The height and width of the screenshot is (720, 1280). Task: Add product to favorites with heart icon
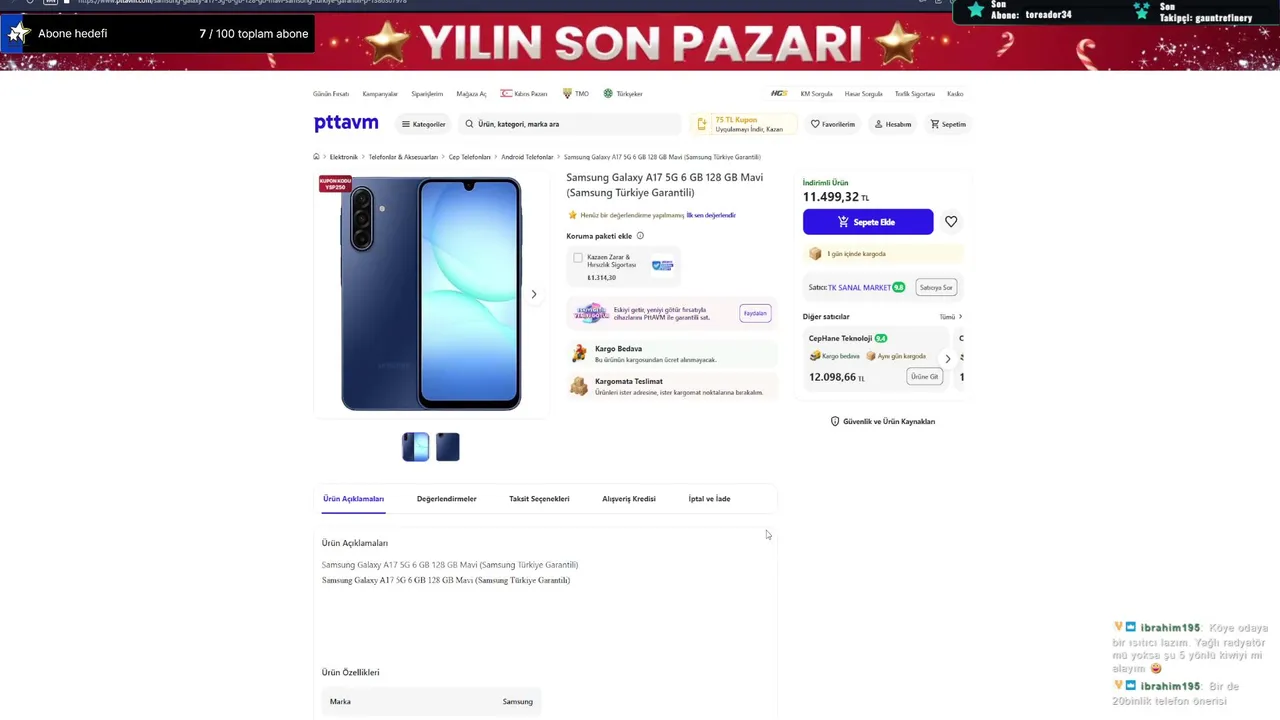(x=951, y=222)
